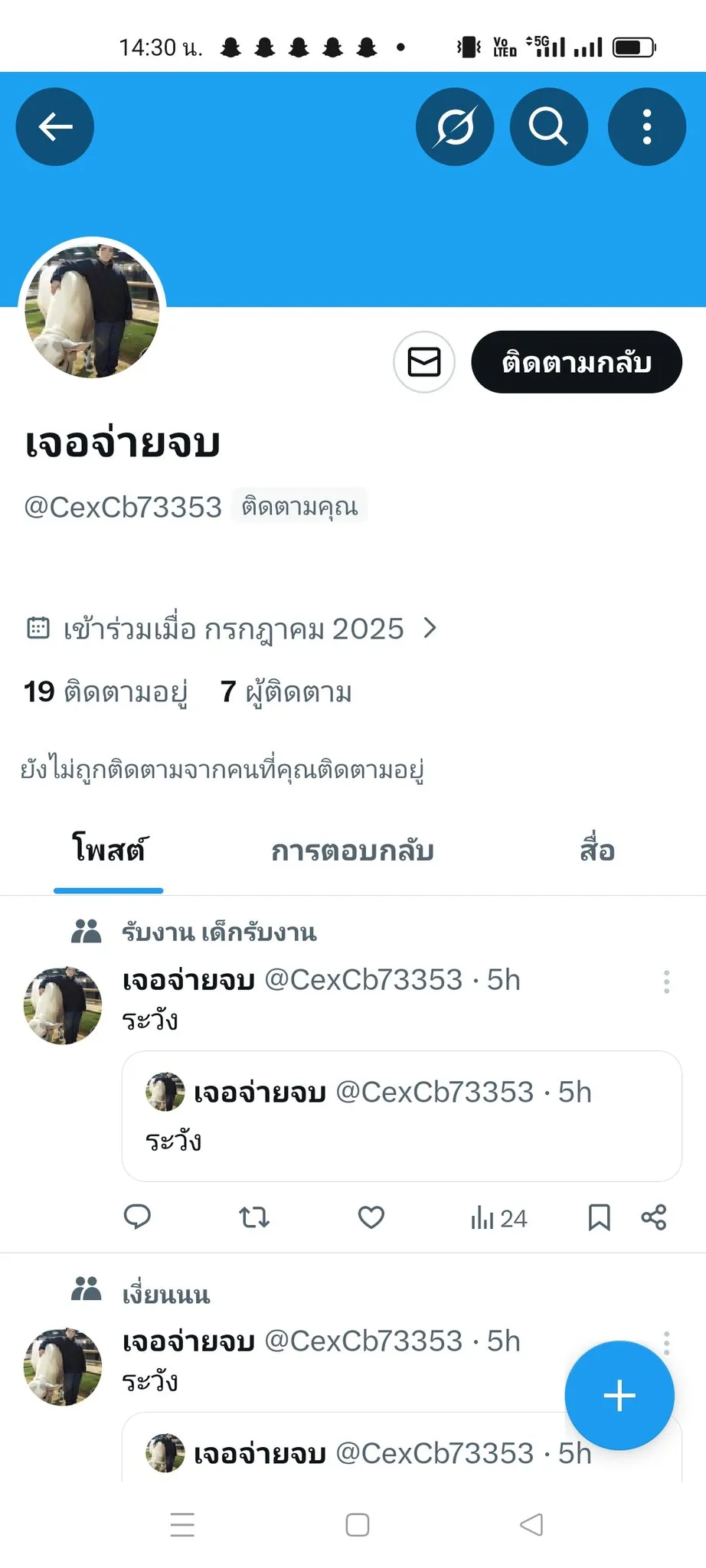
Task: Tap the ติดตามกลับ follow-back button
Action: tap(577, 362)
